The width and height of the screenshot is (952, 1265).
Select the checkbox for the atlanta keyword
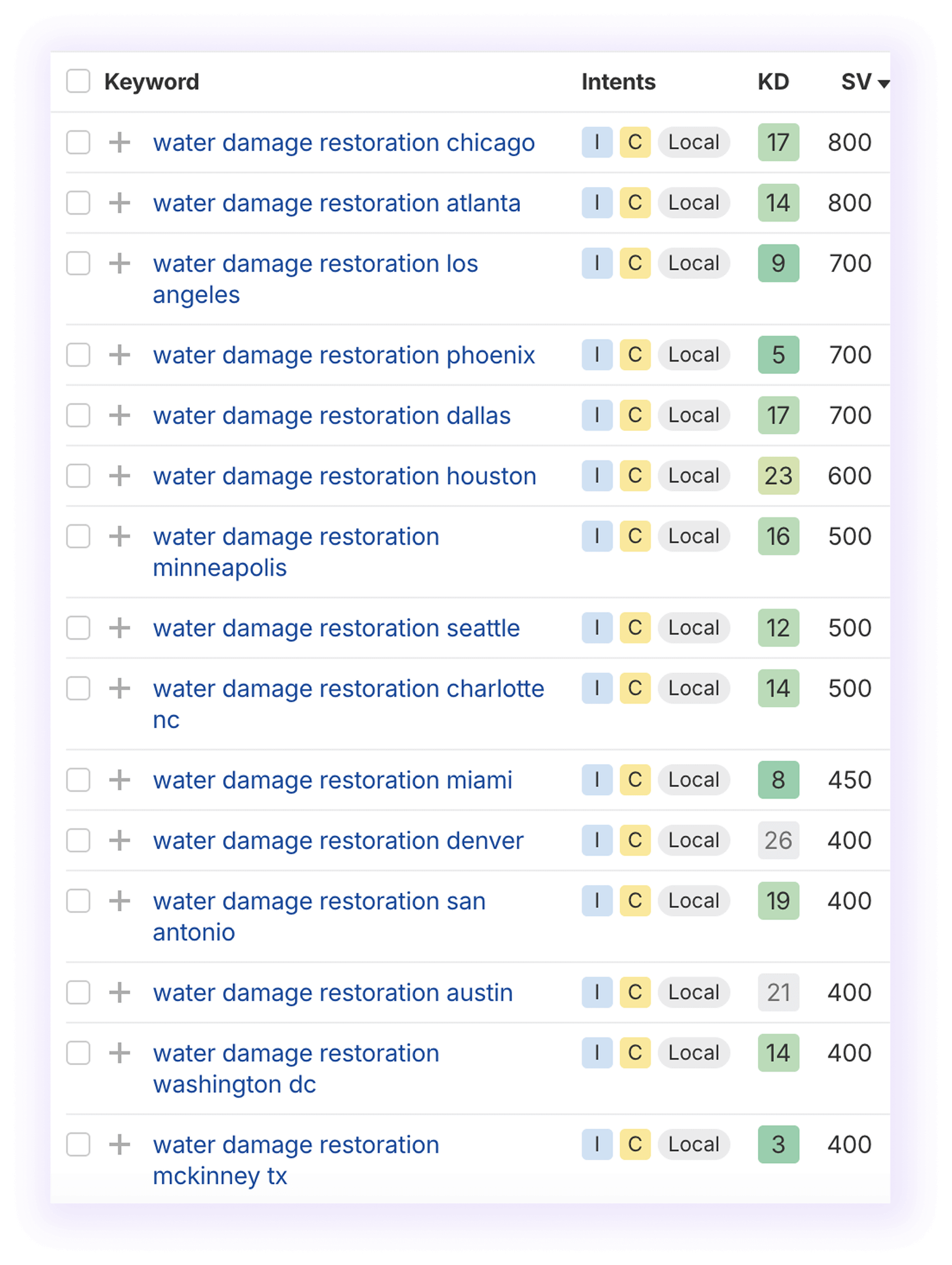pyautogui.click(x=78, y=203)
